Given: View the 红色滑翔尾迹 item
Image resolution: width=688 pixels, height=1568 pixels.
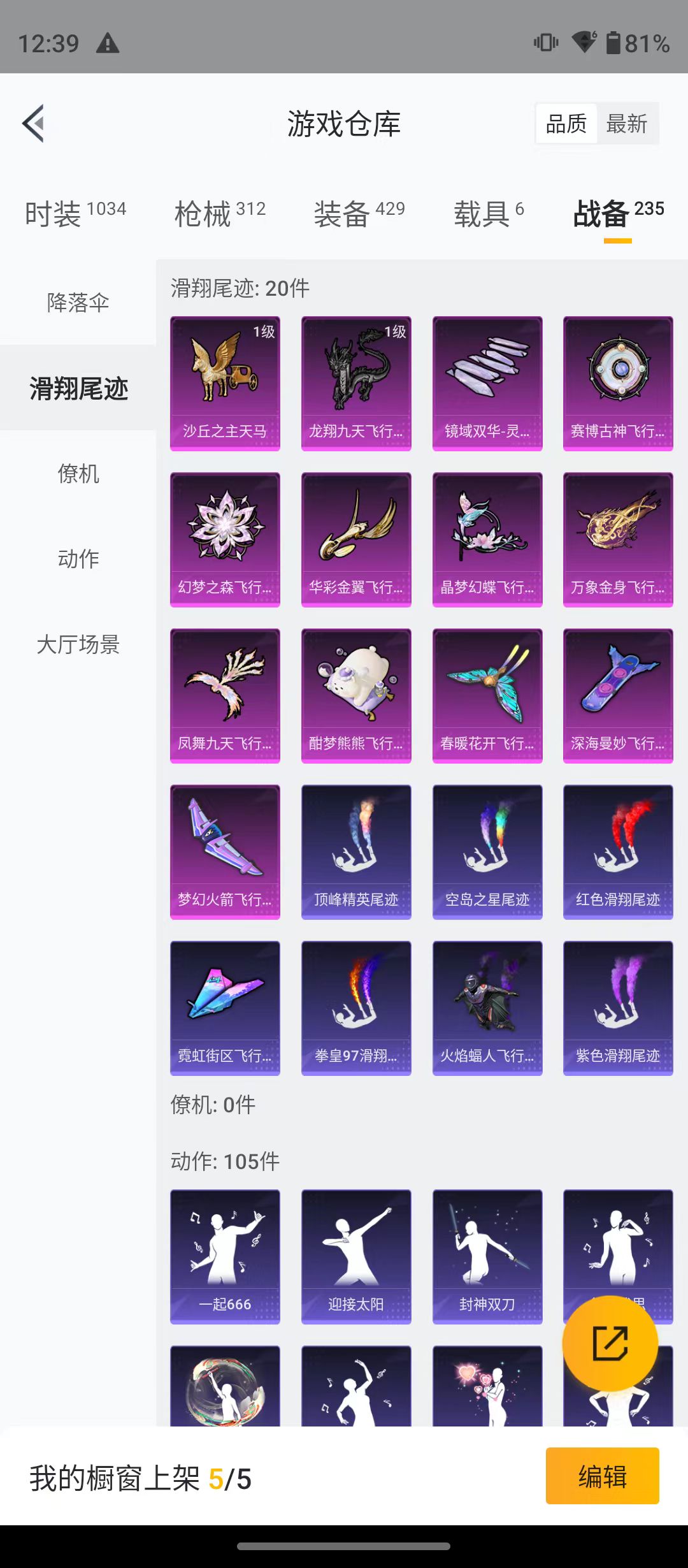Looking at the screenshot, I should 618,852.
